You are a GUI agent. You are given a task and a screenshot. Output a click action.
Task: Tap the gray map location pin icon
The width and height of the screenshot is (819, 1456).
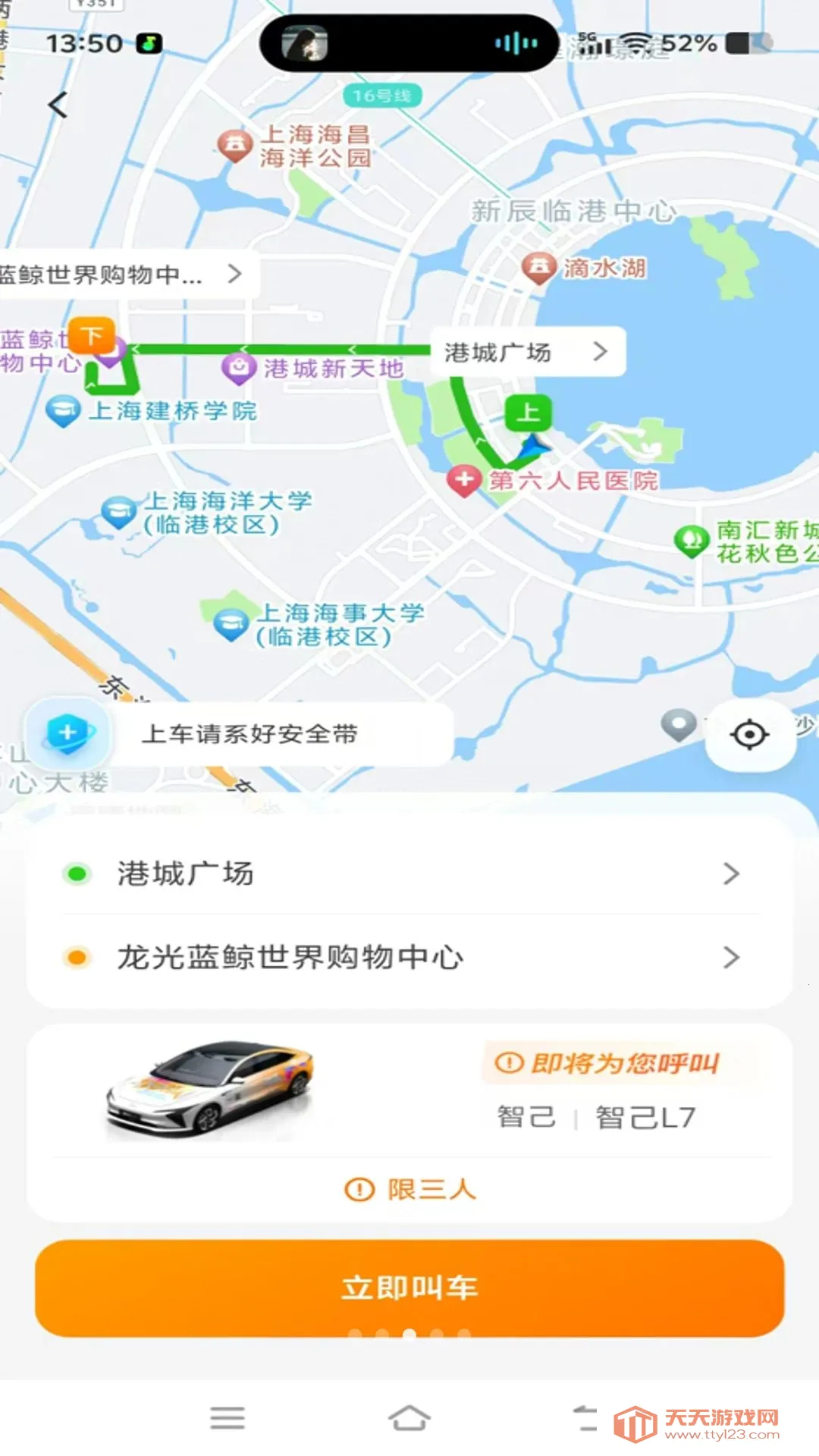coord(680,726)
